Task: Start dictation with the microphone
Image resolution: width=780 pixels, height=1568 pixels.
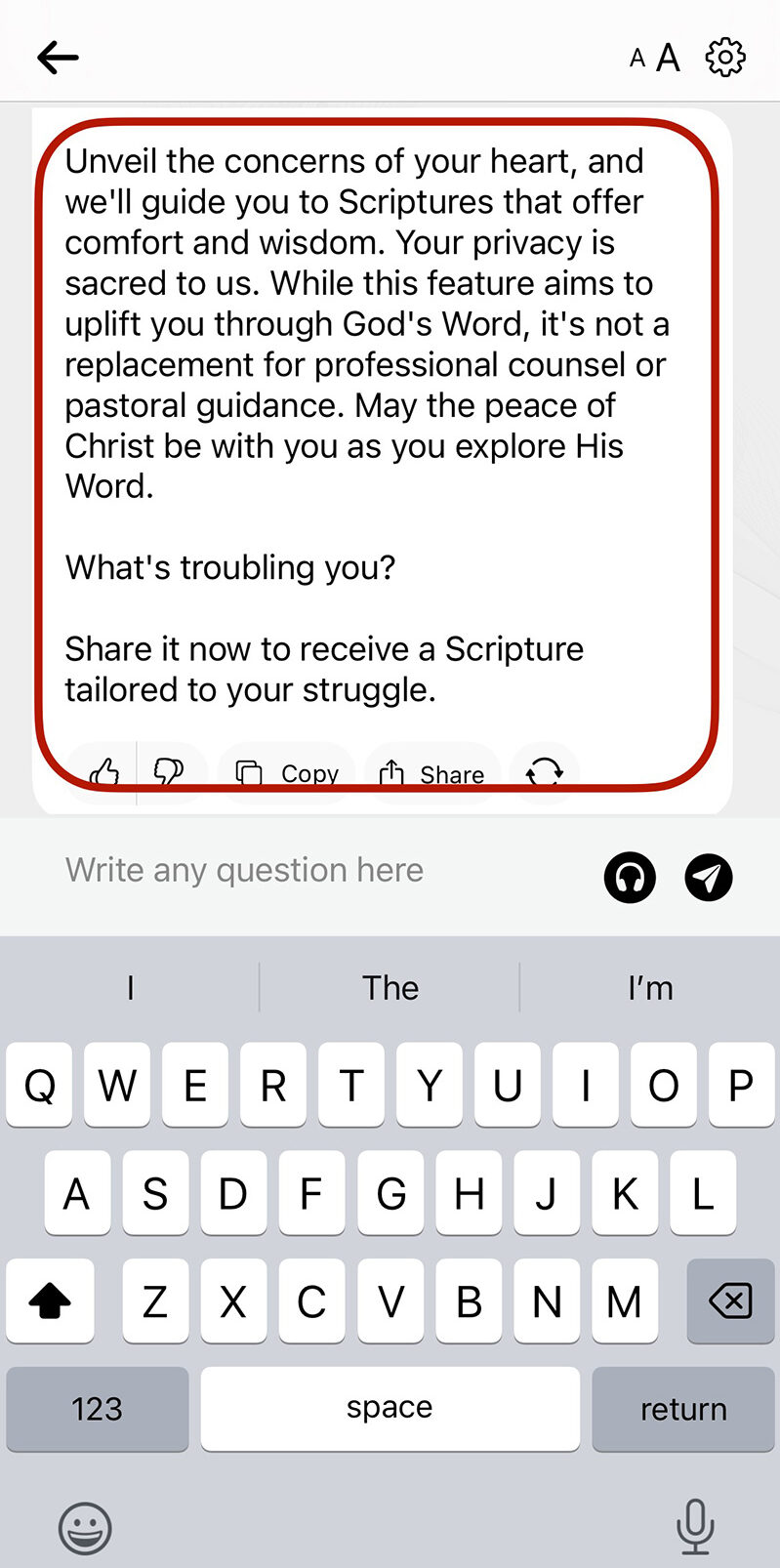Action: coord(695,1526)
